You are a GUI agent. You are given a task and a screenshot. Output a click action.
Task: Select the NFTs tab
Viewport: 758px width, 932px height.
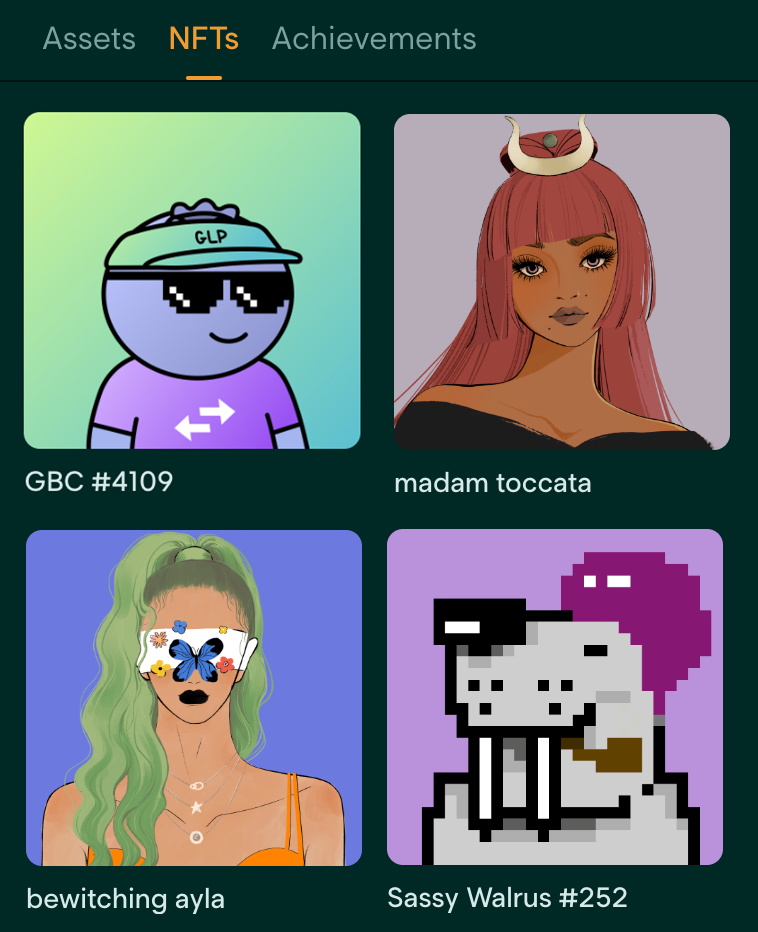point(204,39)
